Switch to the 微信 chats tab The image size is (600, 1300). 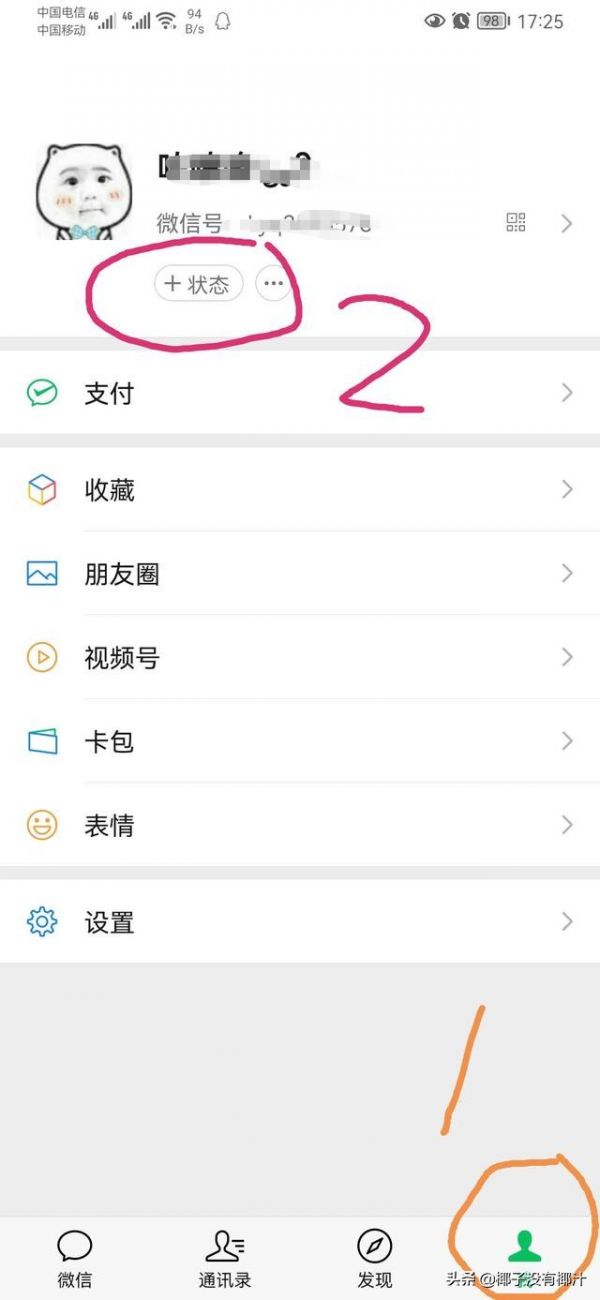pos(75,1258)
